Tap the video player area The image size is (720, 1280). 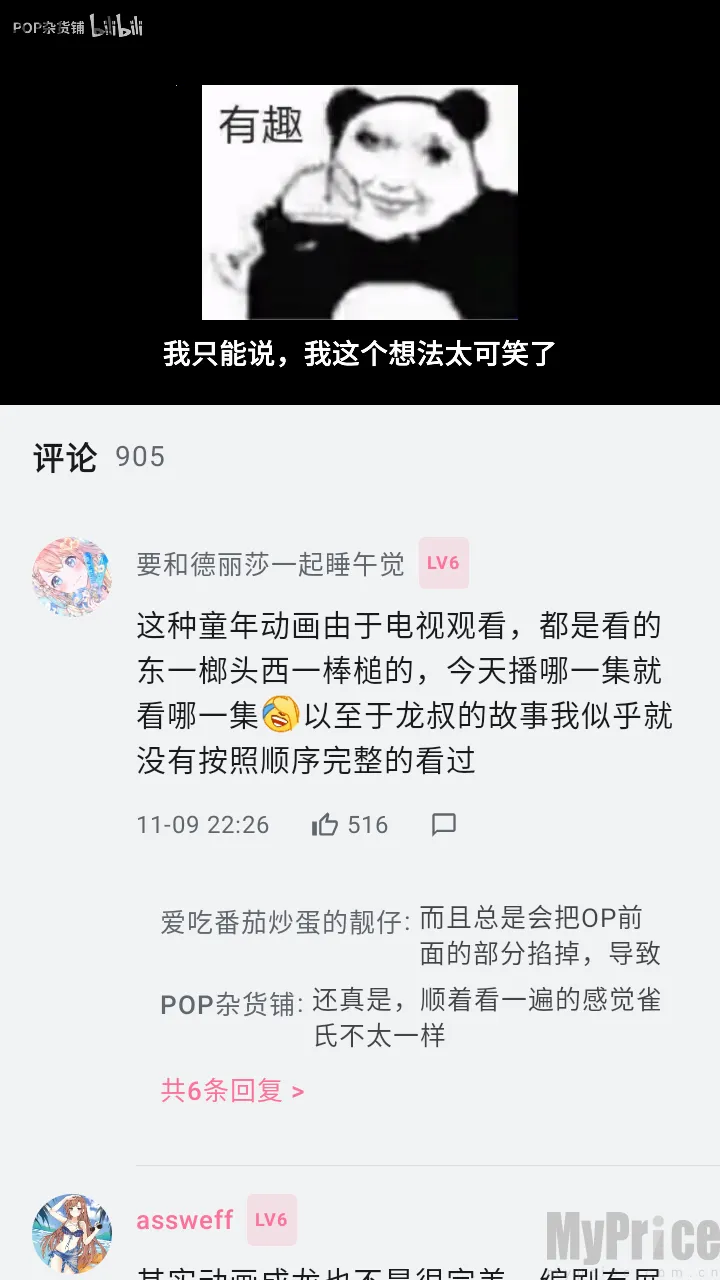360,202
